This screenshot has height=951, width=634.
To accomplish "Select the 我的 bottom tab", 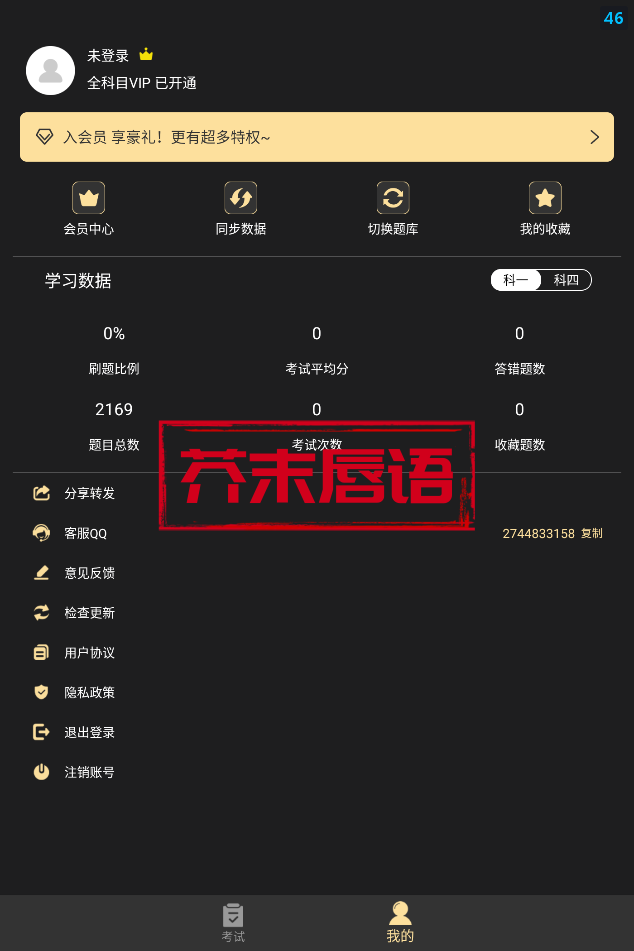I will [x=400, y=923].
